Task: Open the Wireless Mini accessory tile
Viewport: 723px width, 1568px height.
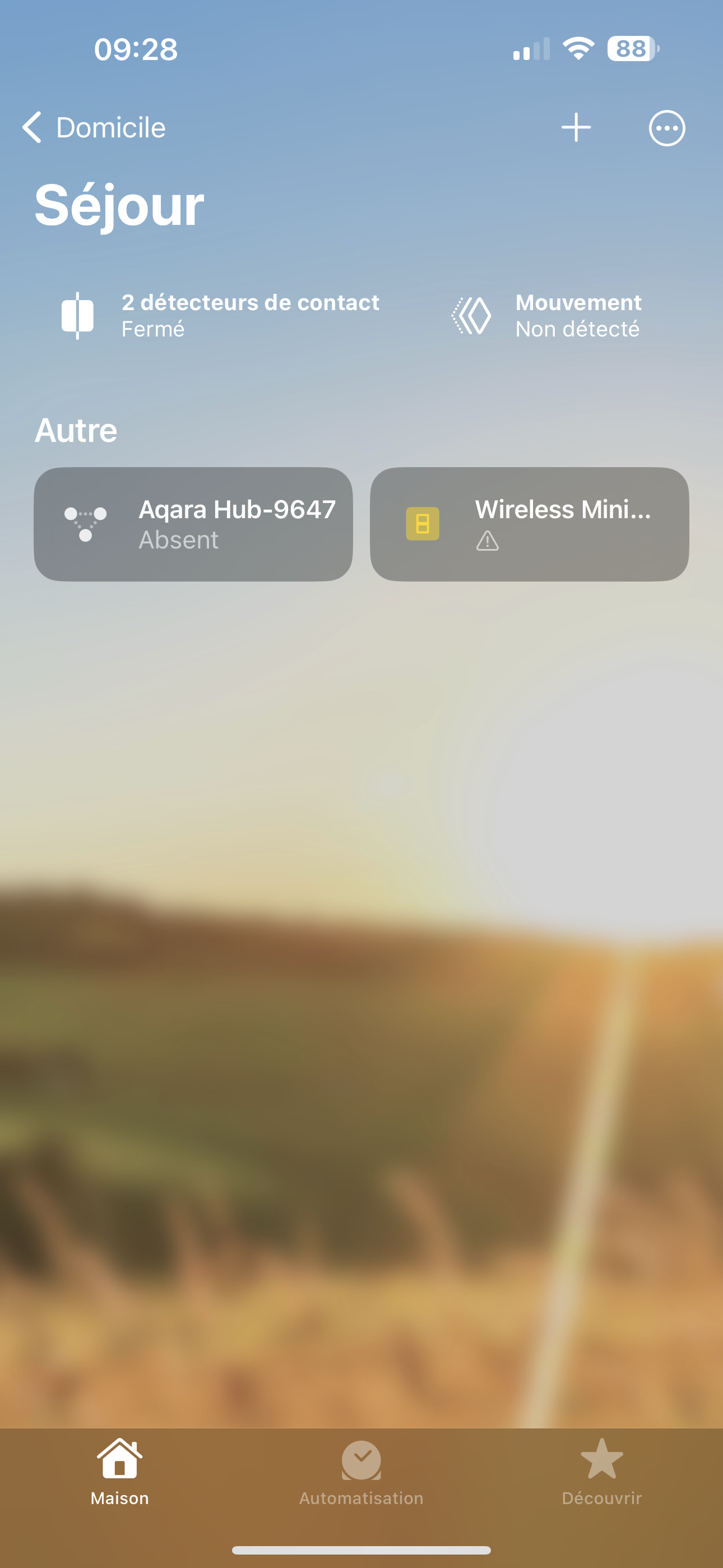Action: 530,524
